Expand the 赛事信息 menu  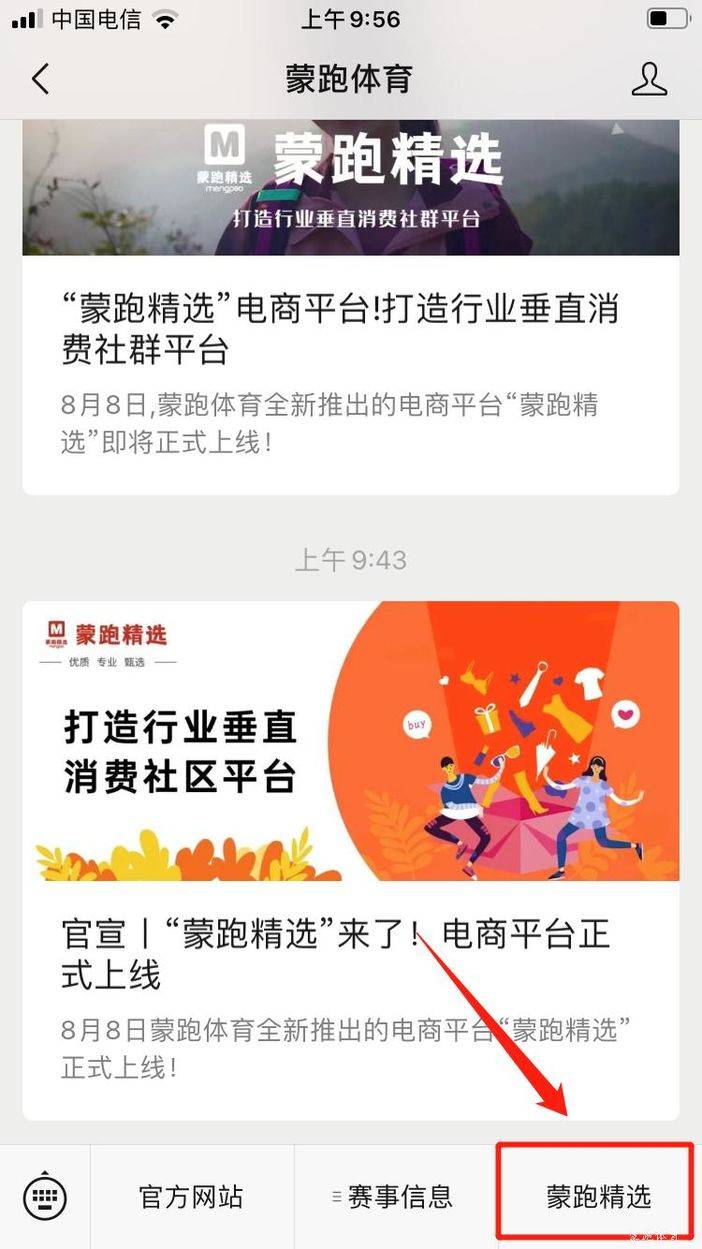[x=396, y=1197]
